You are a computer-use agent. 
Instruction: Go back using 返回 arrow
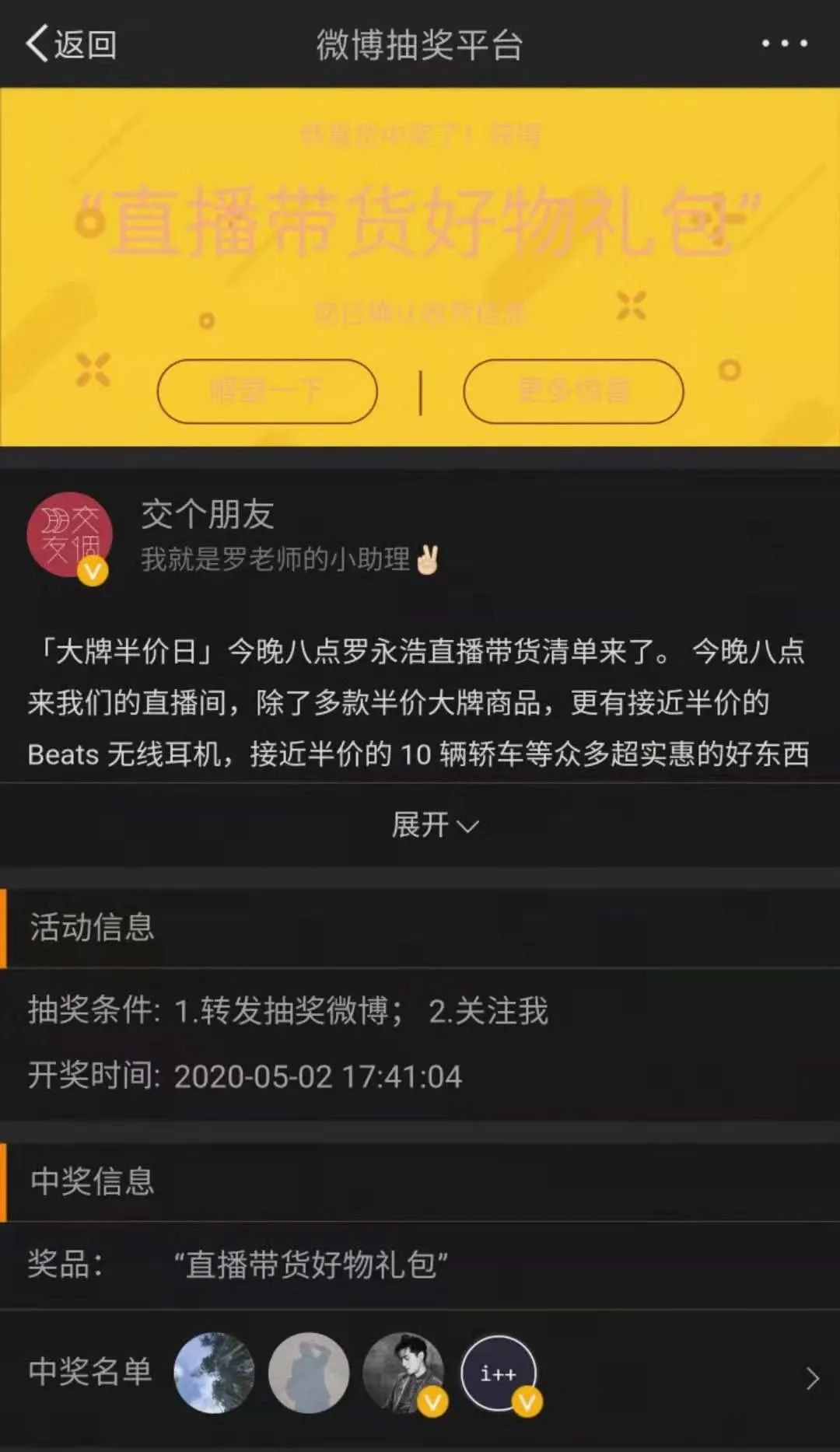(70, 44)
